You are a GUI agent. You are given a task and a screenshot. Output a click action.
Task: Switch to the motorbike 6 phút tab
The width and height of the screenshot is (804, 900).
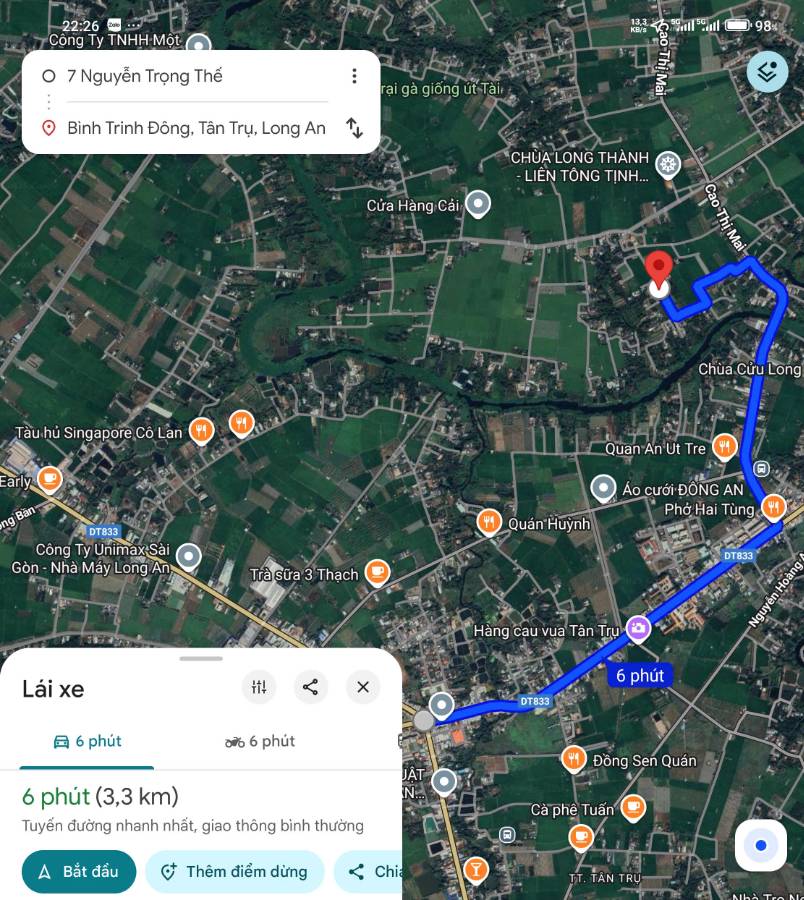pyautogui.click(x=260, y=741)
